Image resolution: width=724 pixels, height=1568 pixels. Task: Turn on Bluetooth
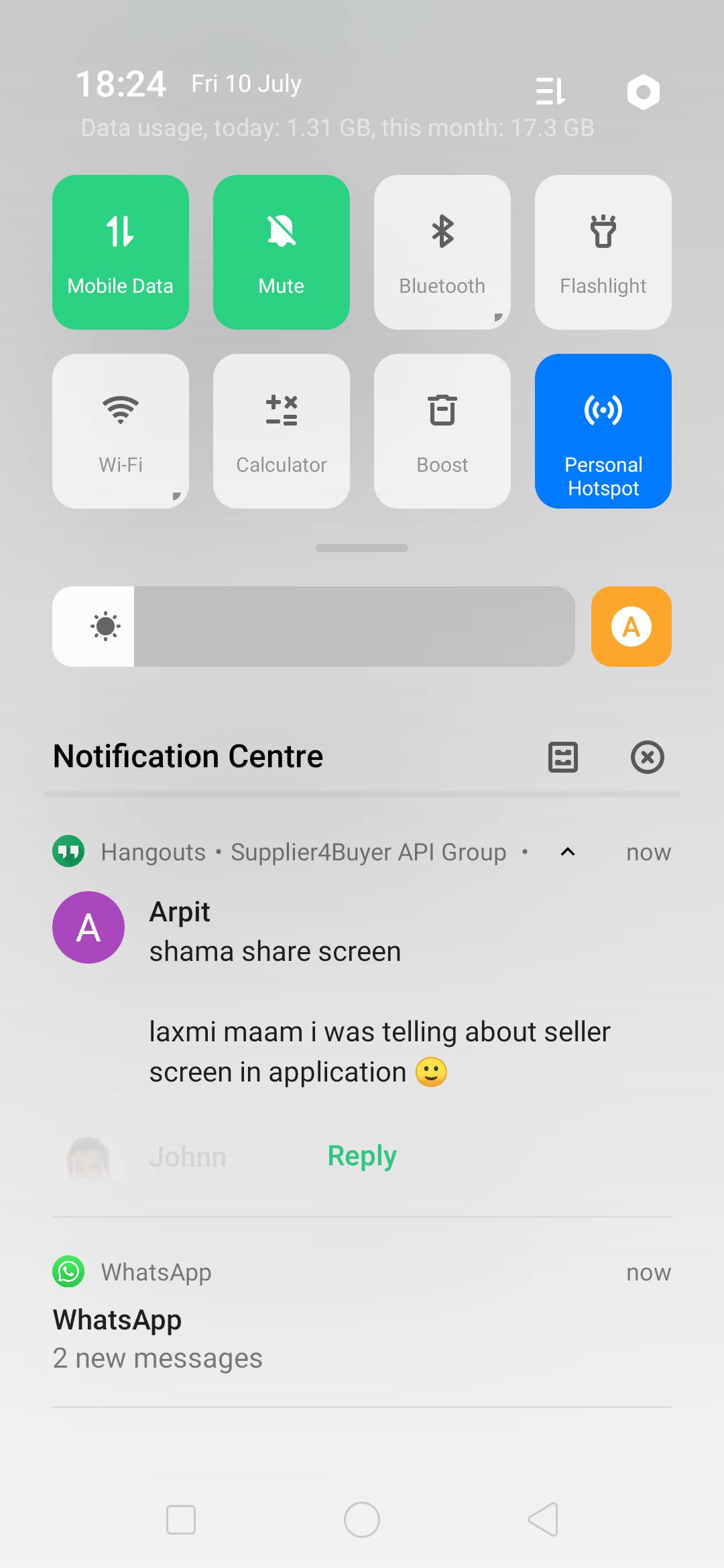pos(442,252)
